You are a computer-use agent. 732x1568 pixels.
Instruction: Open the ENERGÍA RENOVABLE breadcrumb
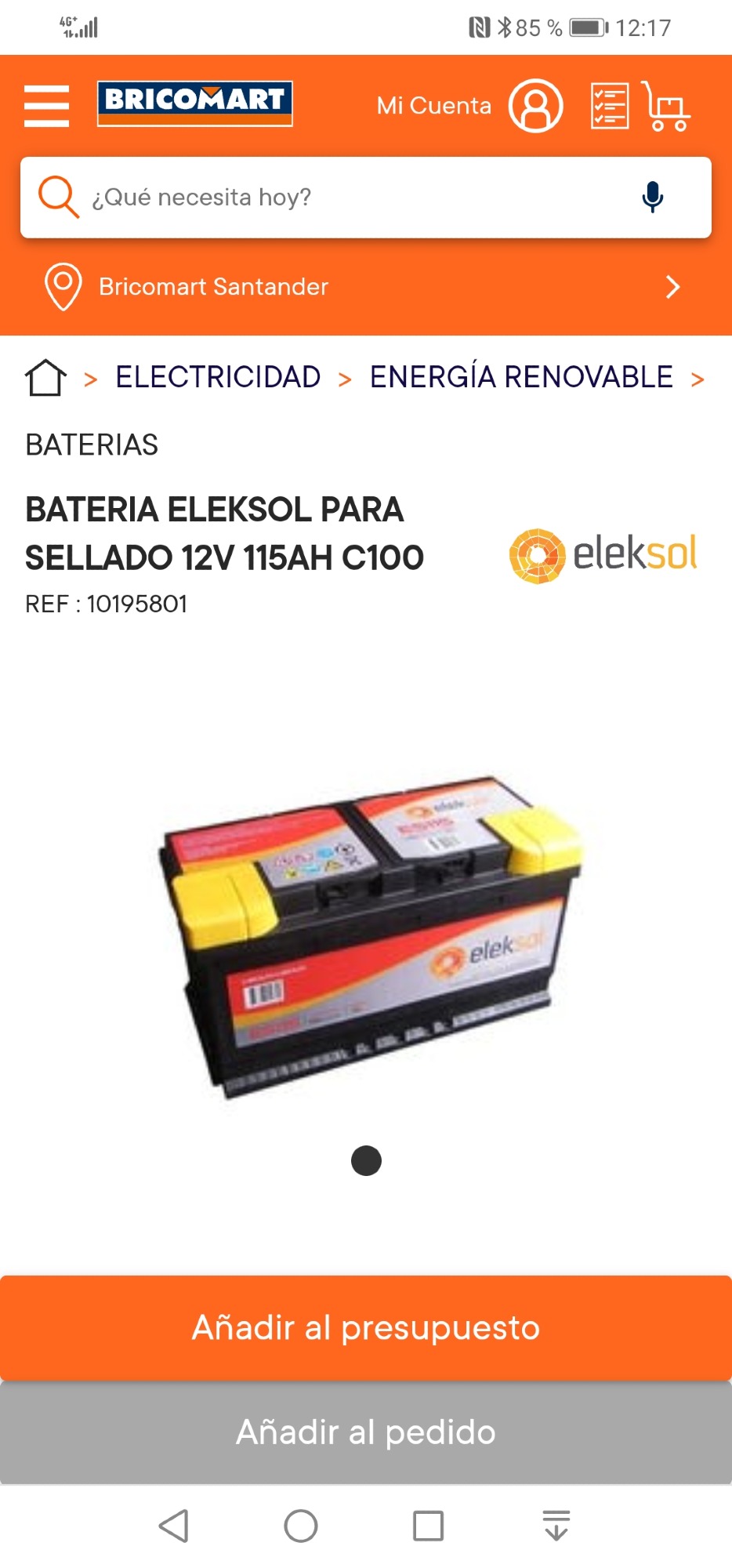[521, 377]
